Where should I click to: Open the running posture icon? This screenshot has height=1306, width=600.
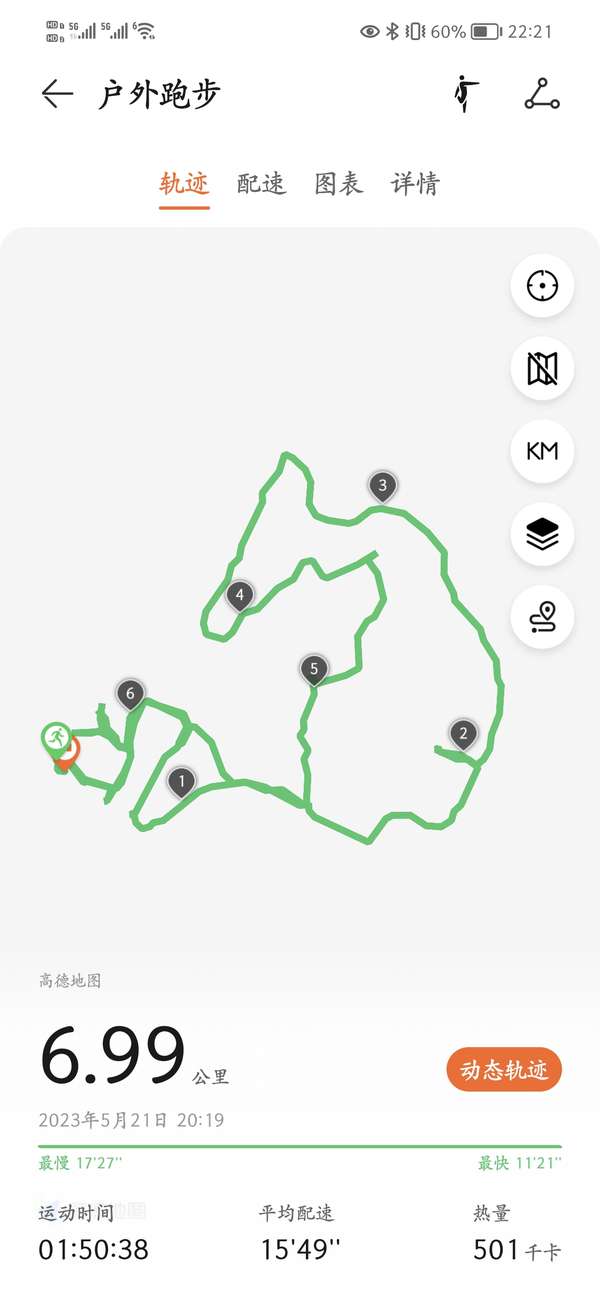(x=463, y=94)
